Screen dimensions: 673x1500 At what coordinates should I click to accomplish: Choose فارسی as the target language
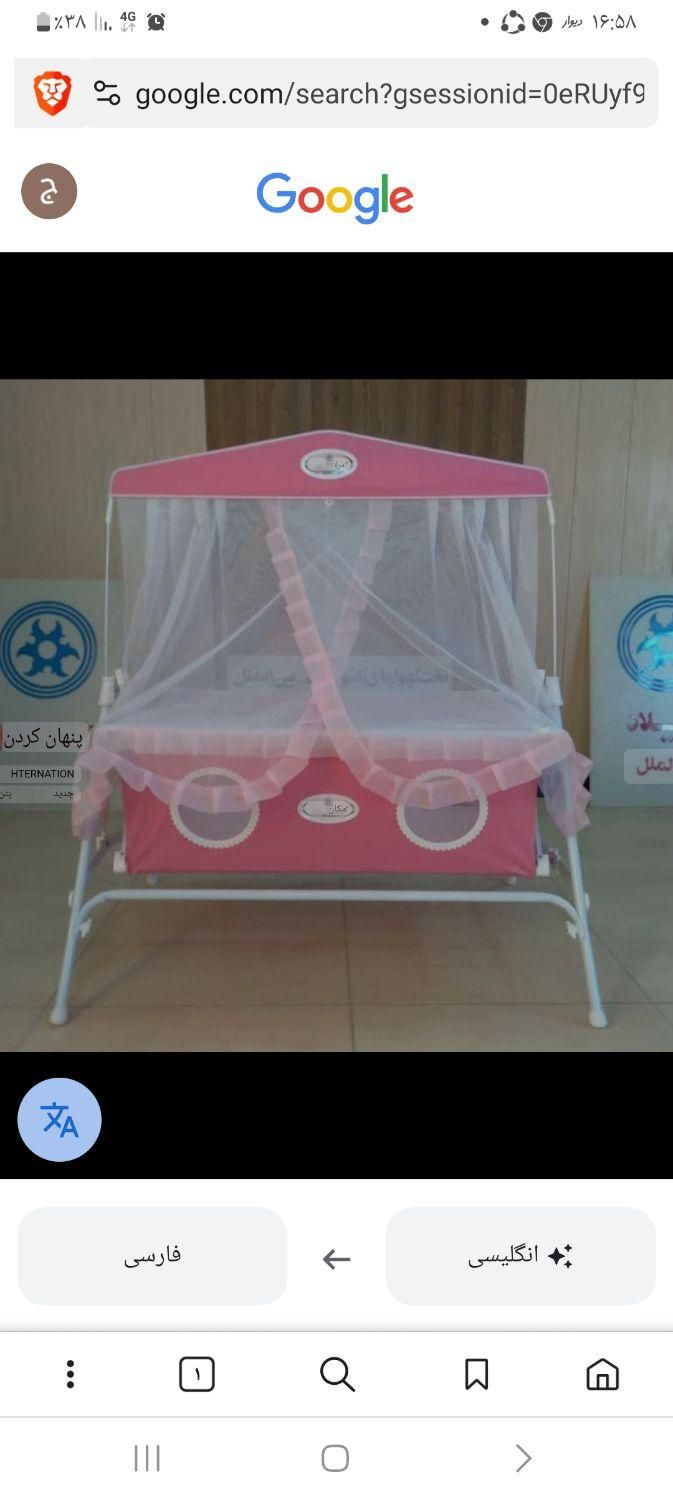tap(152, 1256)
